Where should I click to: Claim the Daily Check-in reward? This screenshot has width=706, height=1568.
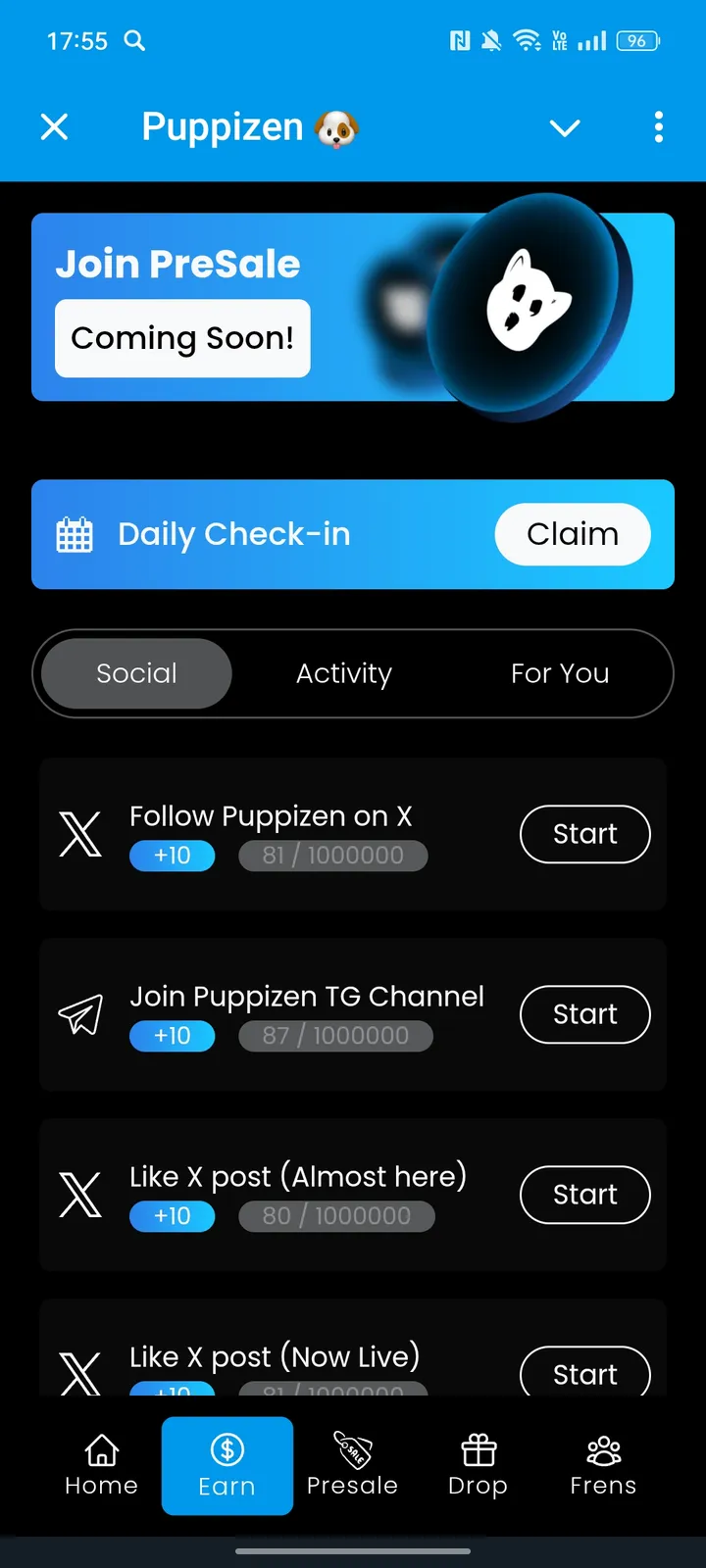pos(573,534)
